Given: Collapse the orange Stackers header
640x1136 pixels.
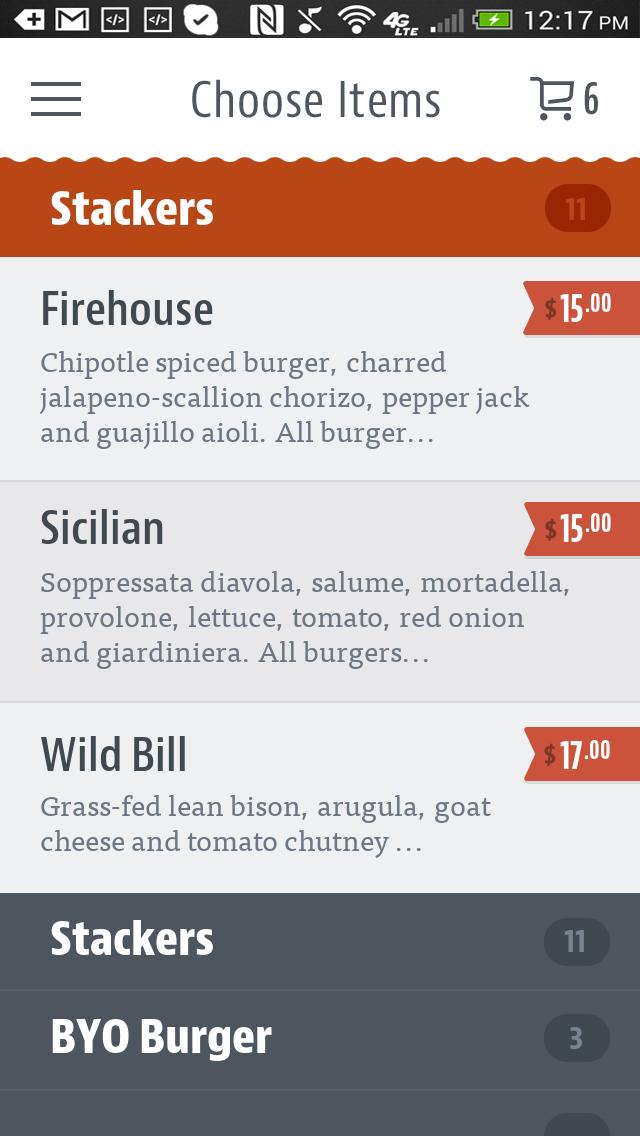Looking at the screenshot, I should 320,209.
